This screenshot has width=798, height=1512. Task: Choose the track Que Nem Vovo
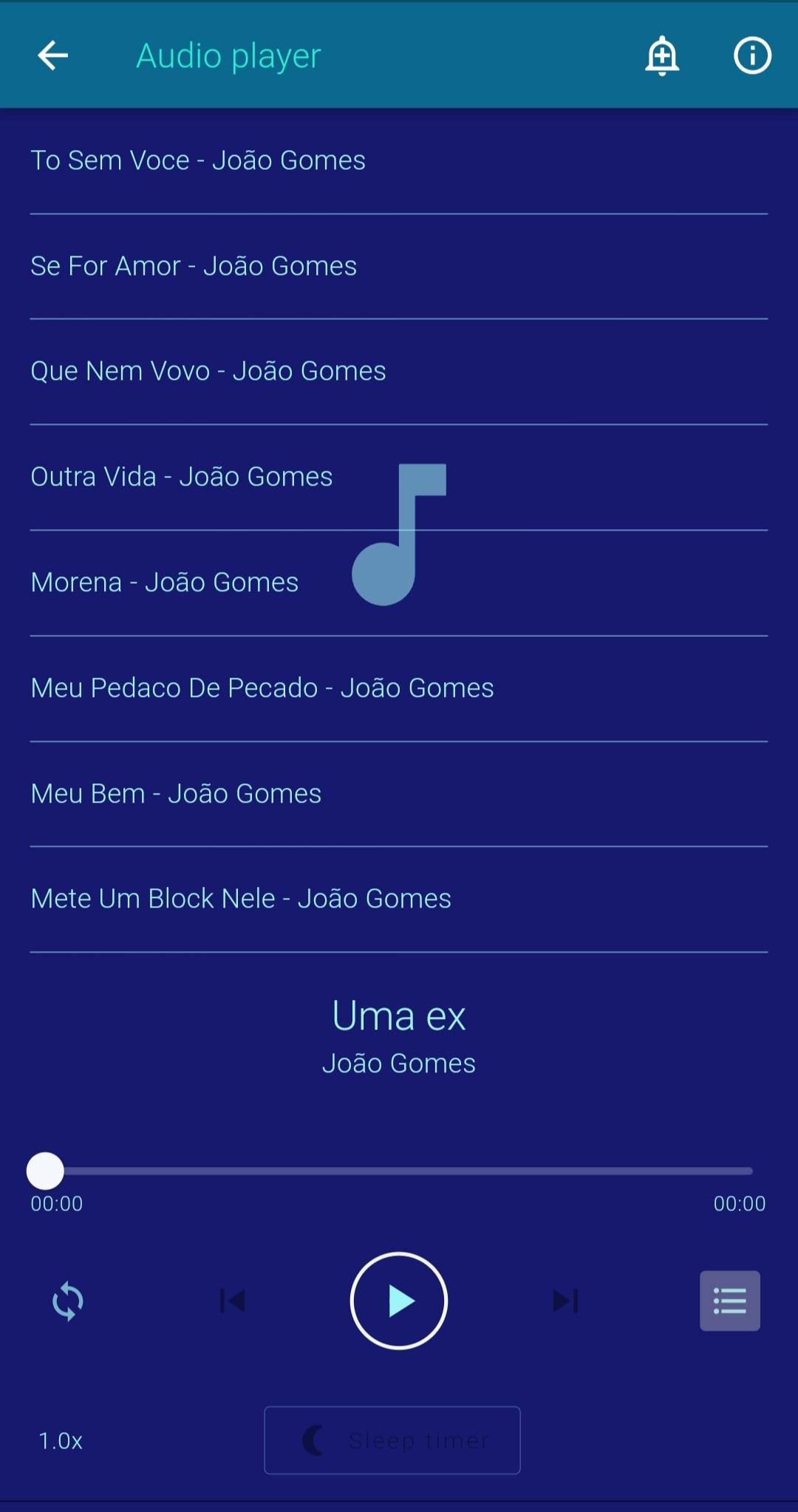399,371
